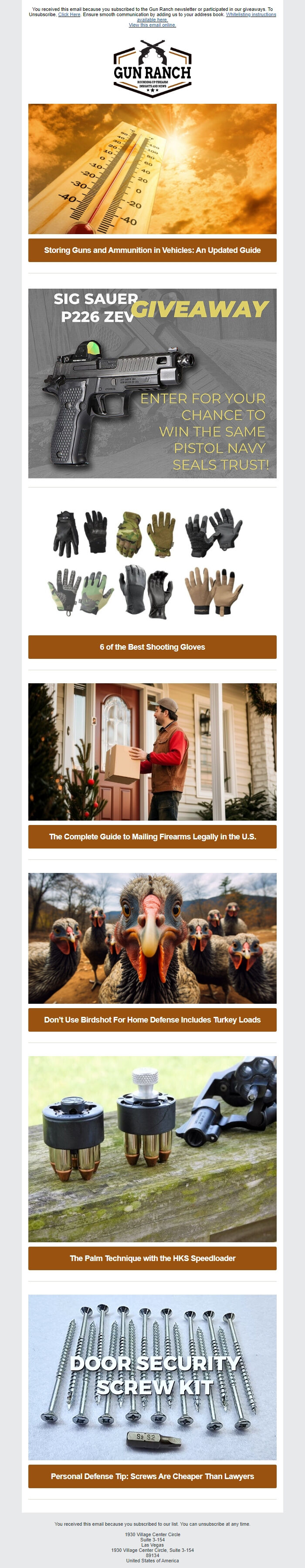Open Storing Guns and Ammunition in Vehicles guide
The height and width of the screenshot is (1568, 305).
(152, 250)
